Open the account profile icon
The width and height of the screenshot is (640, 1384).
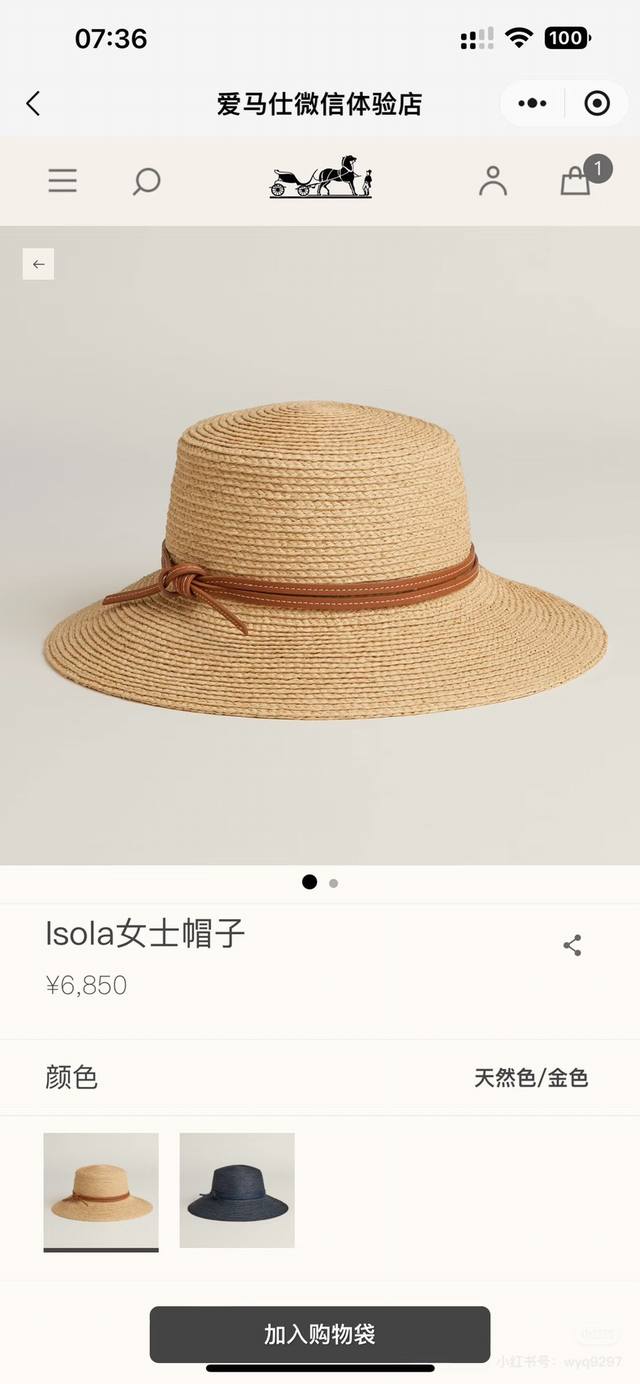pos(493,180)
